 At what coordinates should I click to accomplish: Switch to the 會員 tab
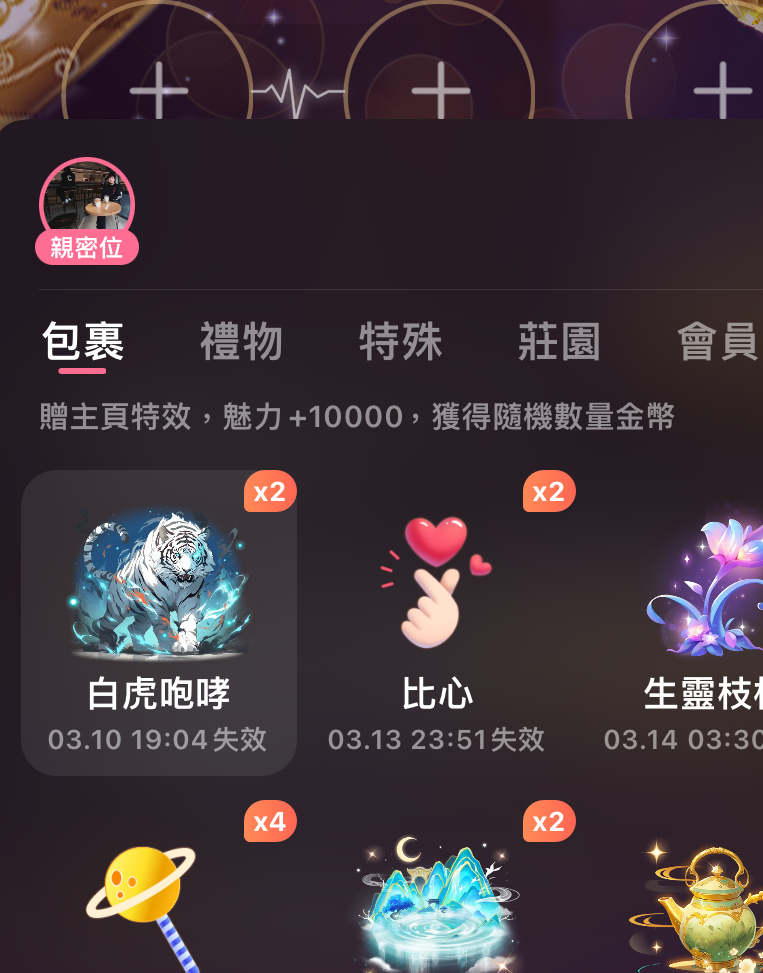717,342
